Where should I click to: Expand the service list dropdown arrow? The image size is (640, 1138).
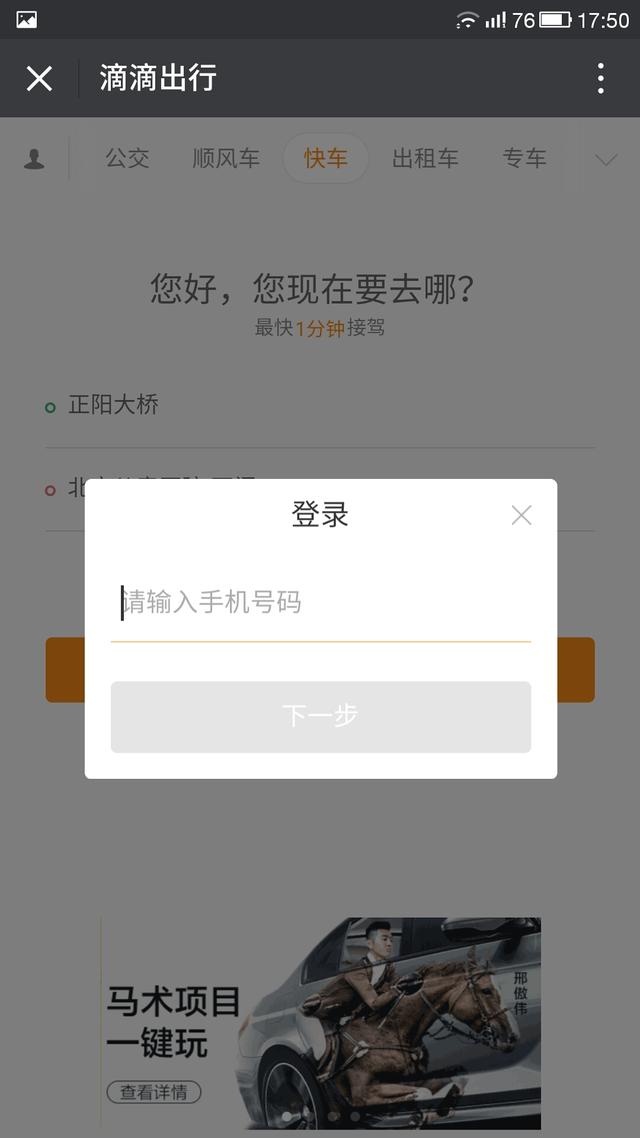click(x=606, y=159)
